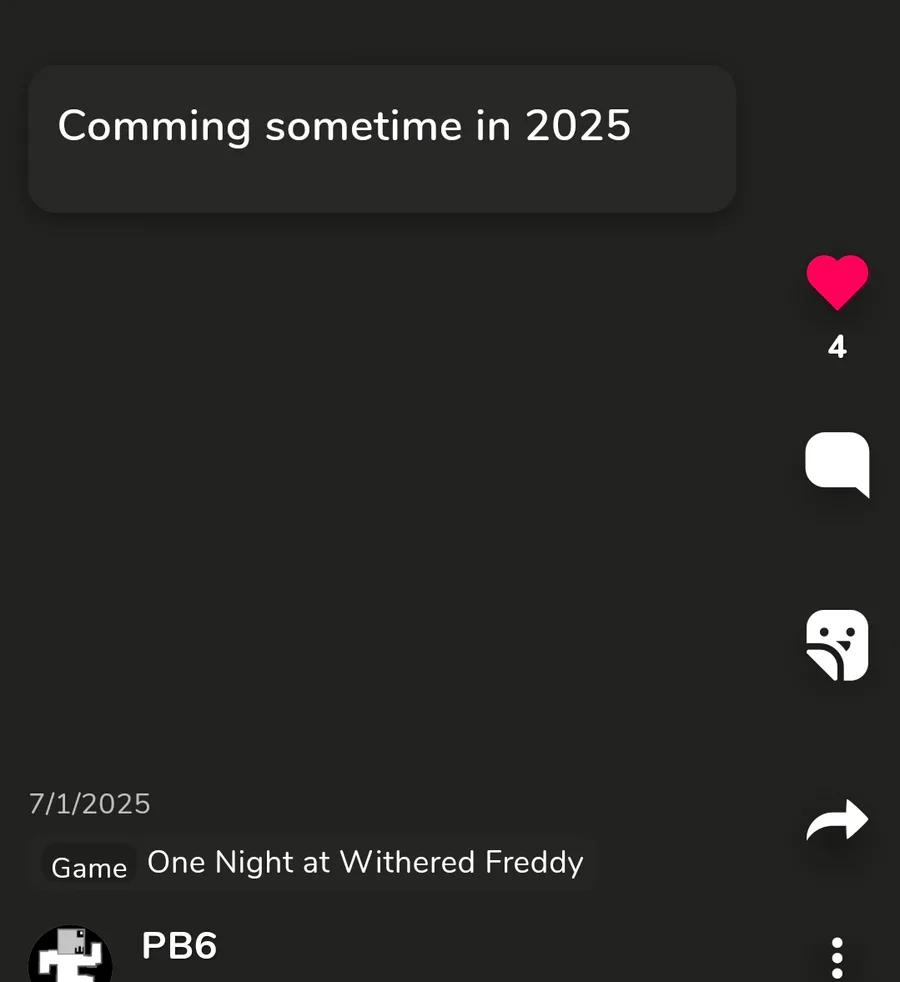Like this post with the heart icon

click(837, 282)
